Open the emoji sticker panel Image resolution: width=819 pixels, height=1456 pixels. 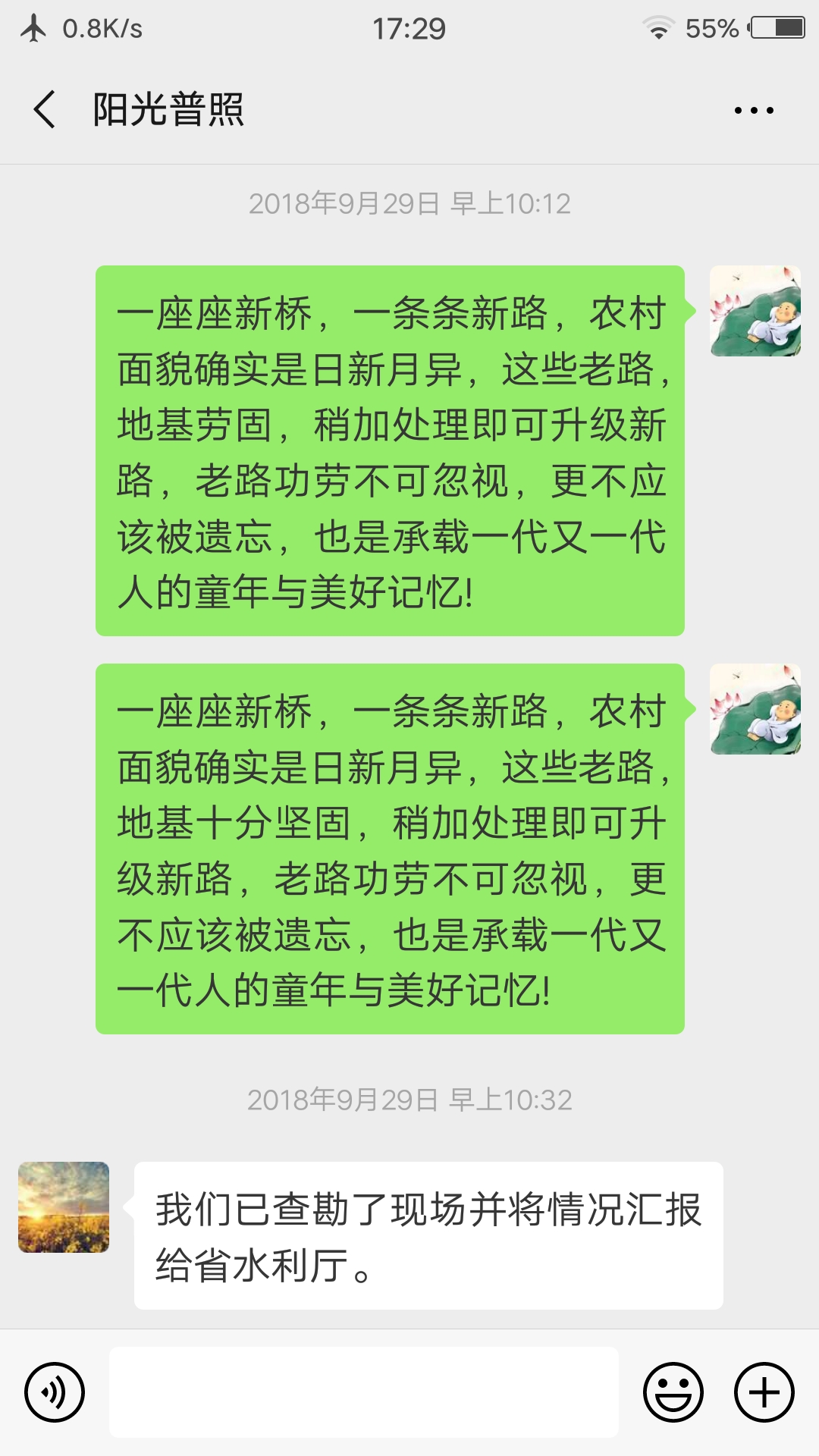(673, 1392)
